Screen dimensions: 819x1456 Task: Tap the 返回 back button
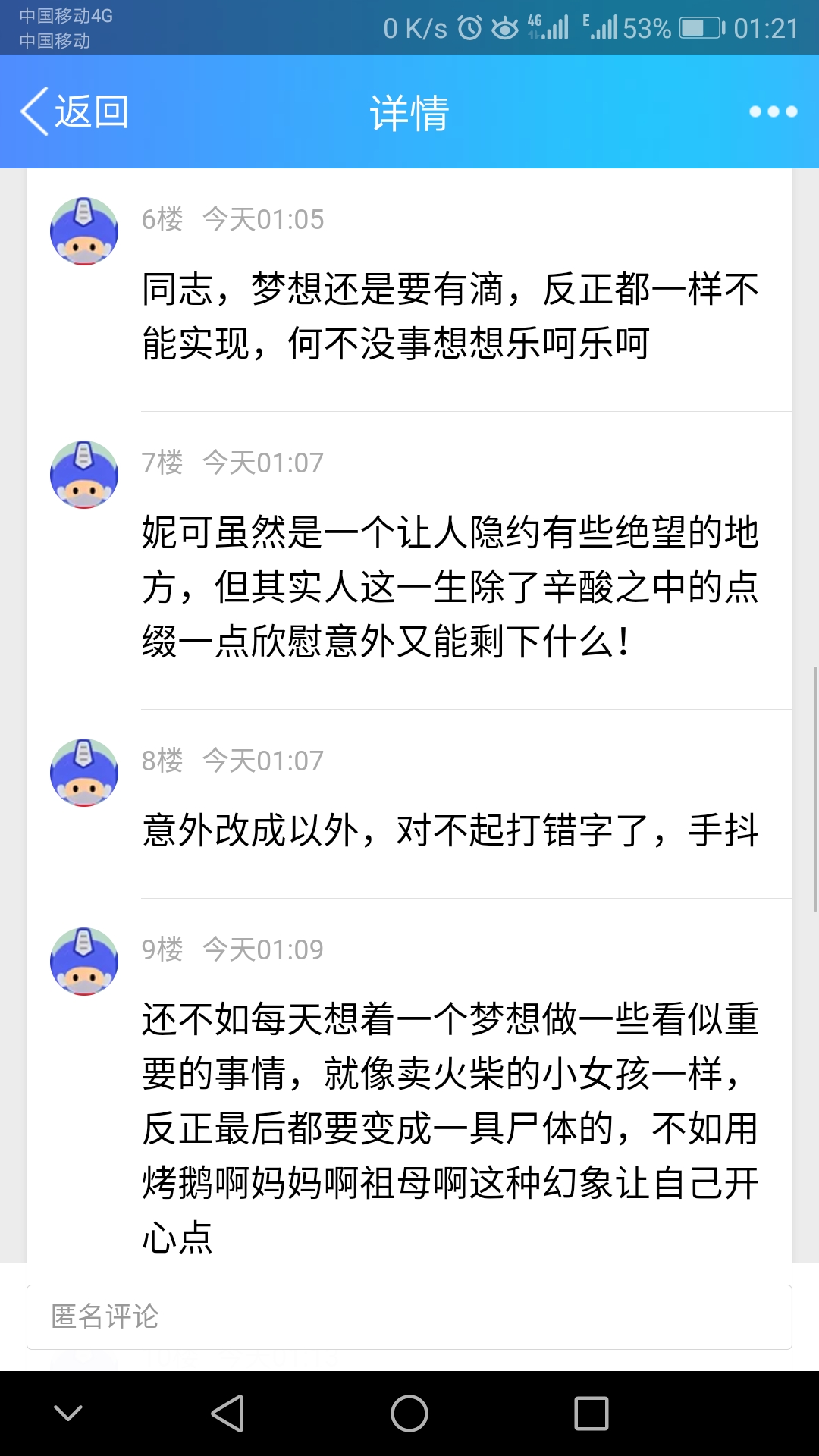click(x=74, y=112)
